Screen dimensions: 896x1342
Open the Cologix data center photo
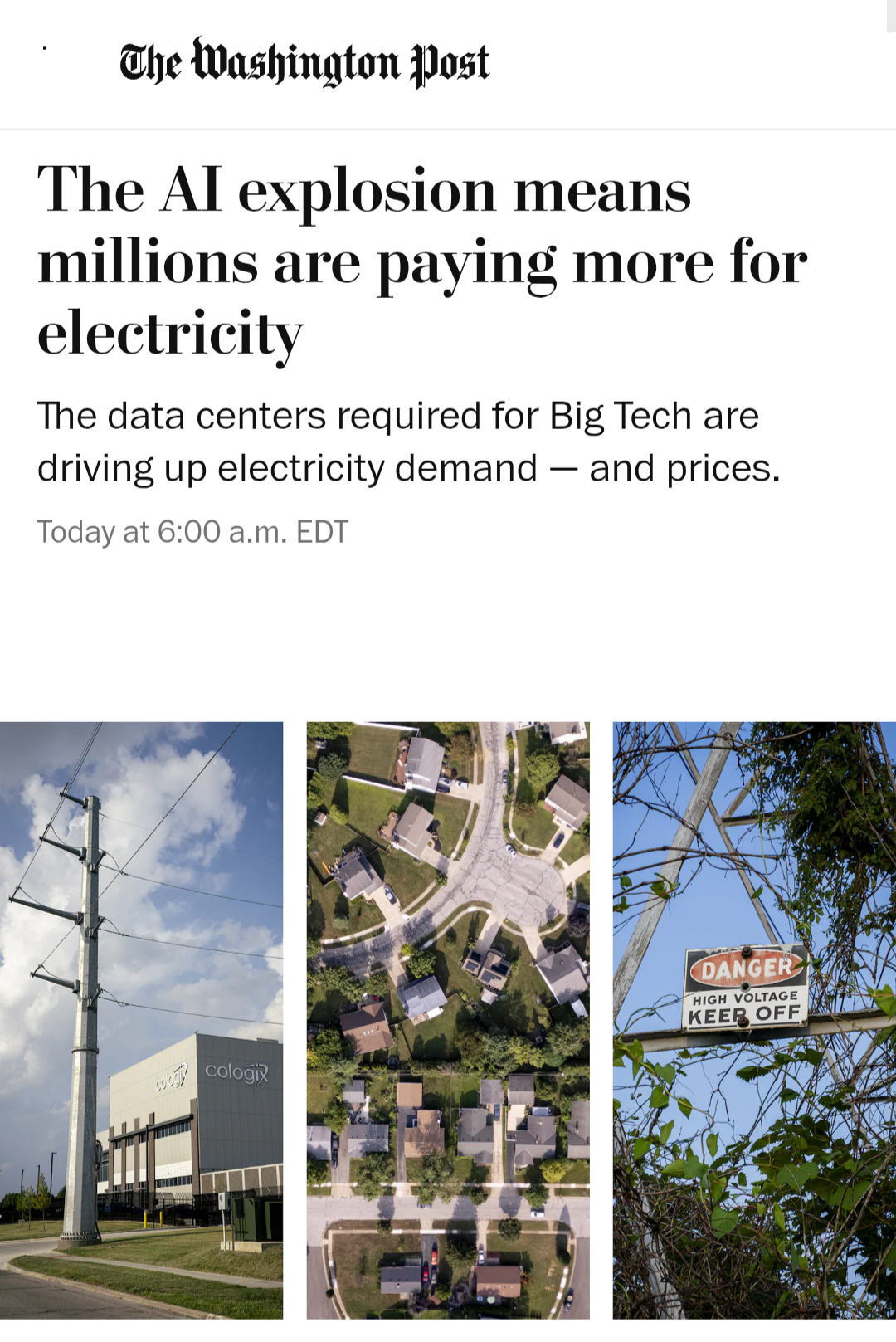[x=141, y=1019]
